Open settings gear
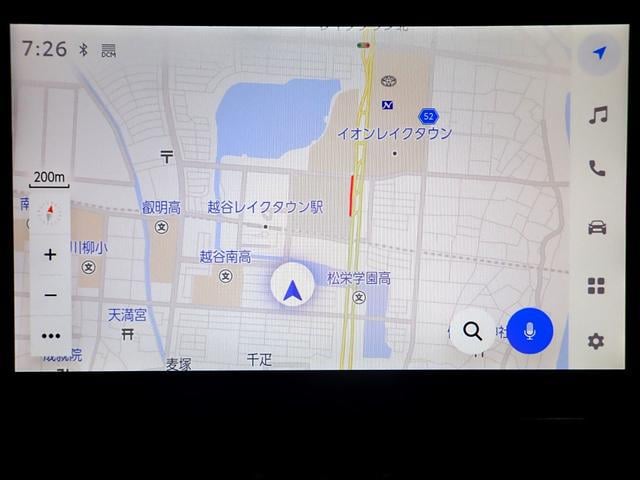 coord(596,341)
